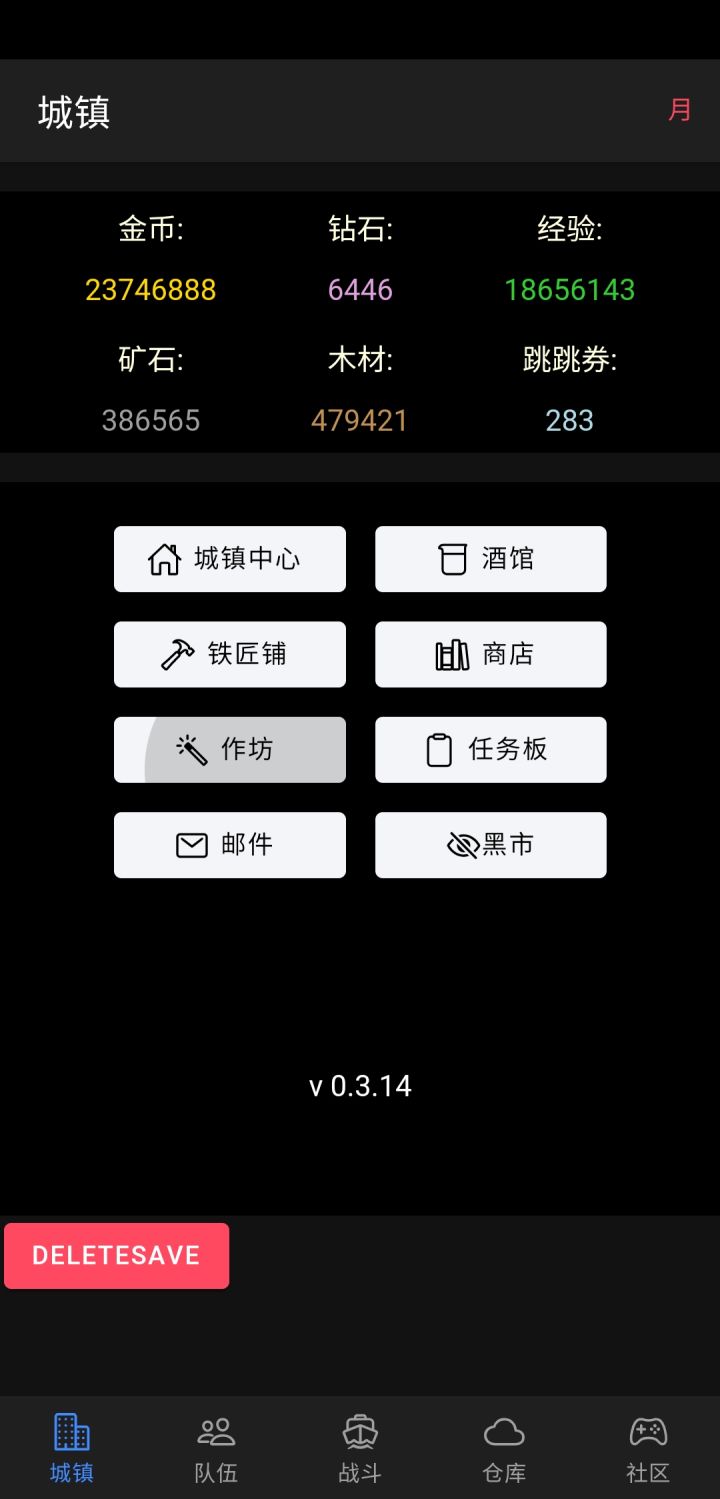Tap the 金币 gold amount 23746888
Image resolution: width=720 pixels, height=1499 pixels.
point(152,289)
